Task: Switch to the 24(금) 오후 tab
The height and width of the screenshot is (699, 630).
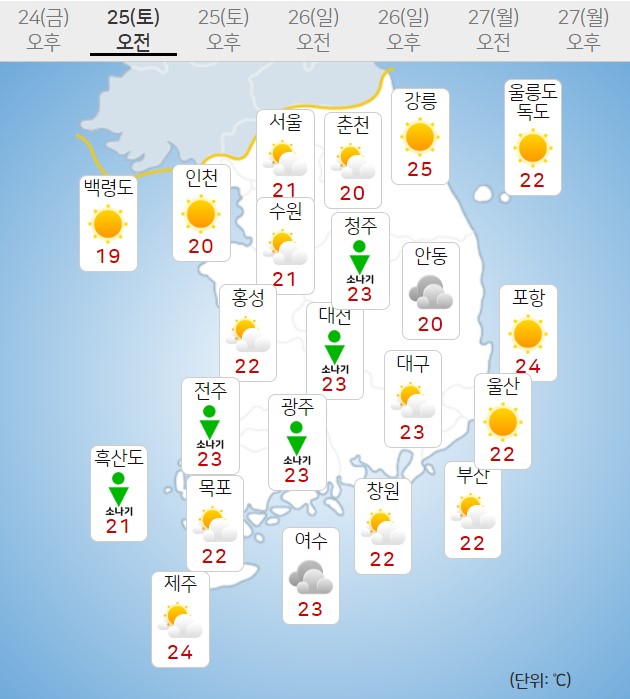Action: pos(43,29)
